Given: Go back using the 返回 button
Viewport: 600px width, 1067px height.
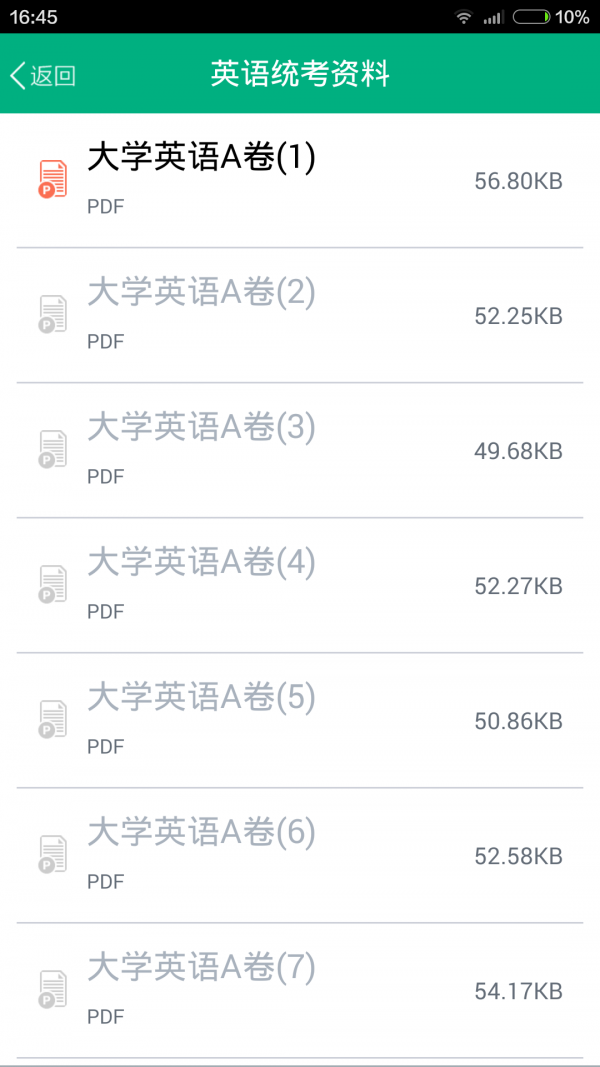Looking at the screenshot, I should point(43,75).
